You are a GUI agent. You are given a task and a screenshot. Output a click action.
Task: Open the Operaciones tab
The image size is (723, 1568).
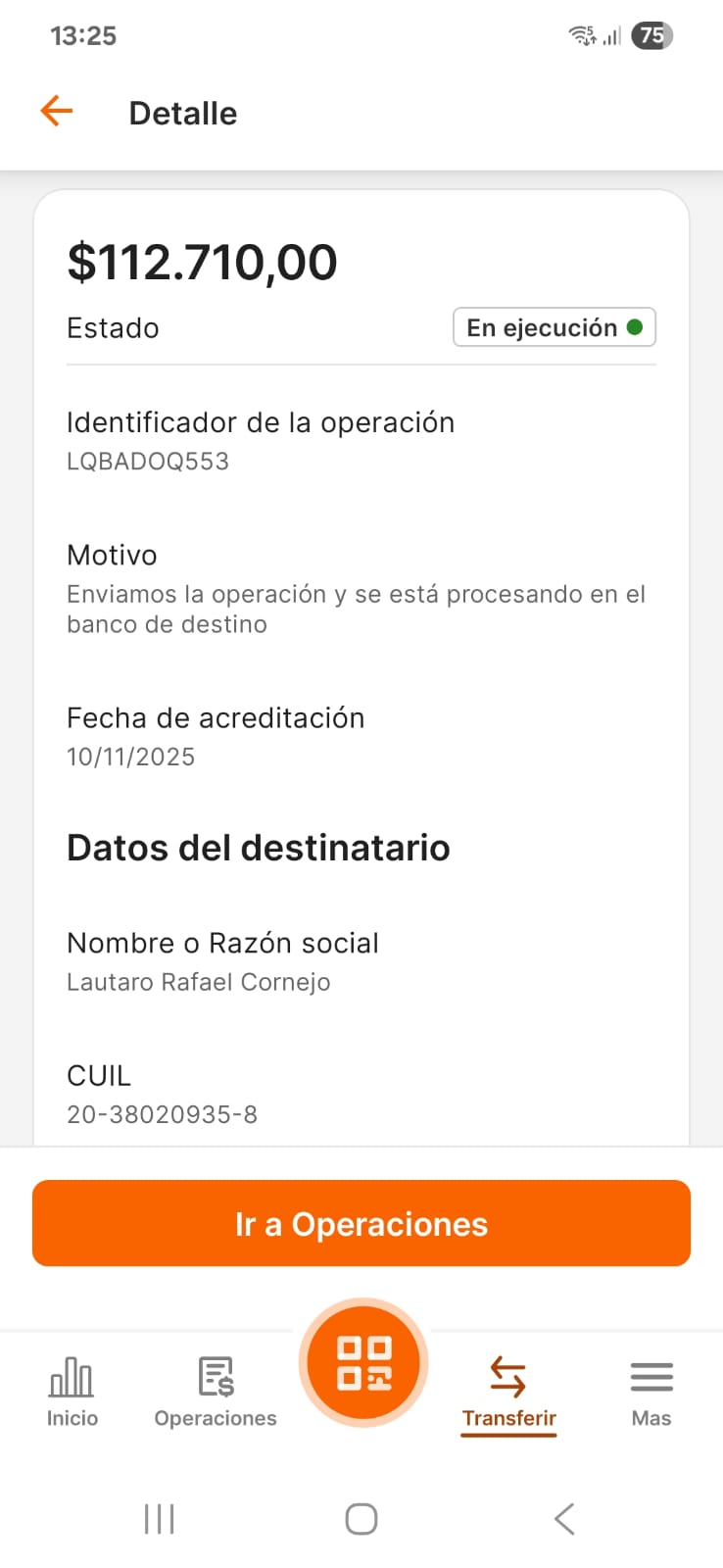click(x=216, y=1392)
